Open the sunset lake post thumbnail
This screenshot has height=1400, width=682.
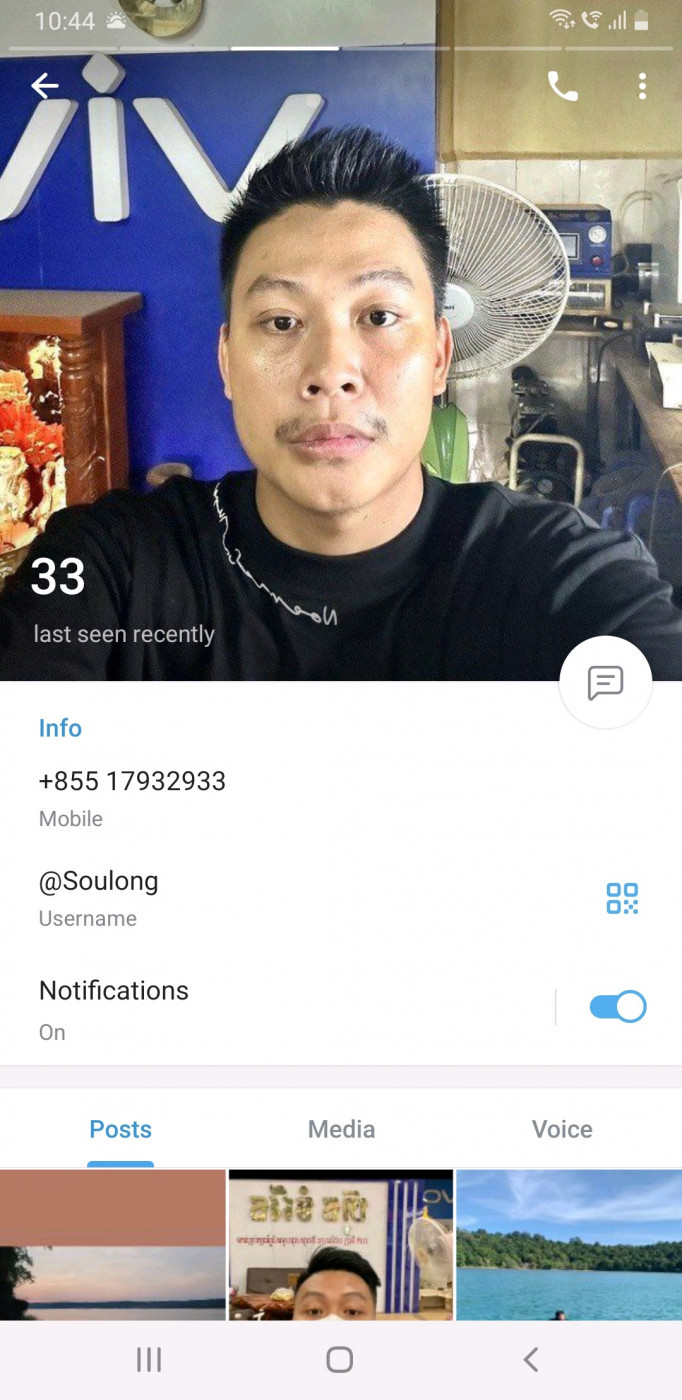112,1245
